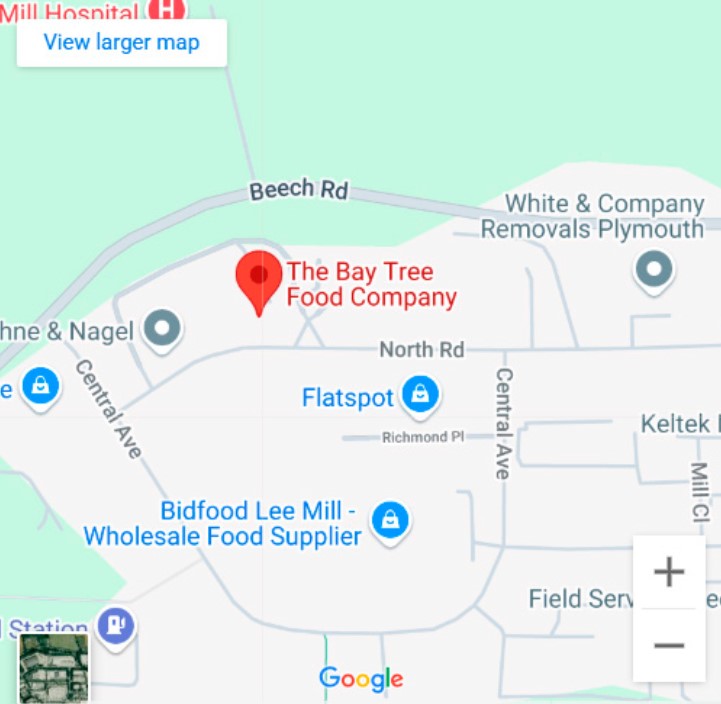Image resolution: width=721 pixels, height=704 pixels.
Task: Open the View larger map link
Action: pyautogui.click(x=121, y=42)
